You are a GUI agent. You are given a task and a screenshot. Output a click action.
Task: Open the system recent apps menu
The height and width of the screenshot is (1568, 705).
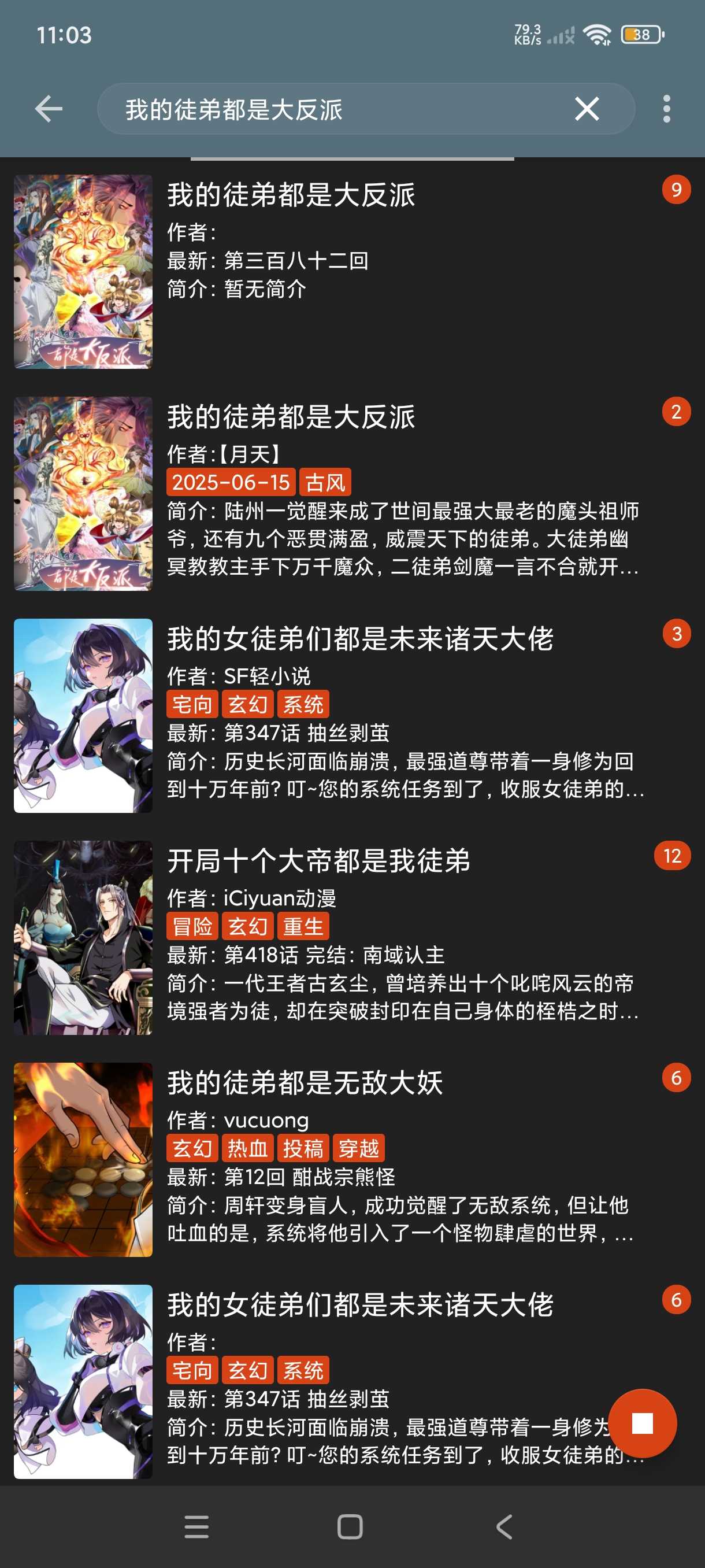coord(196,1526)
